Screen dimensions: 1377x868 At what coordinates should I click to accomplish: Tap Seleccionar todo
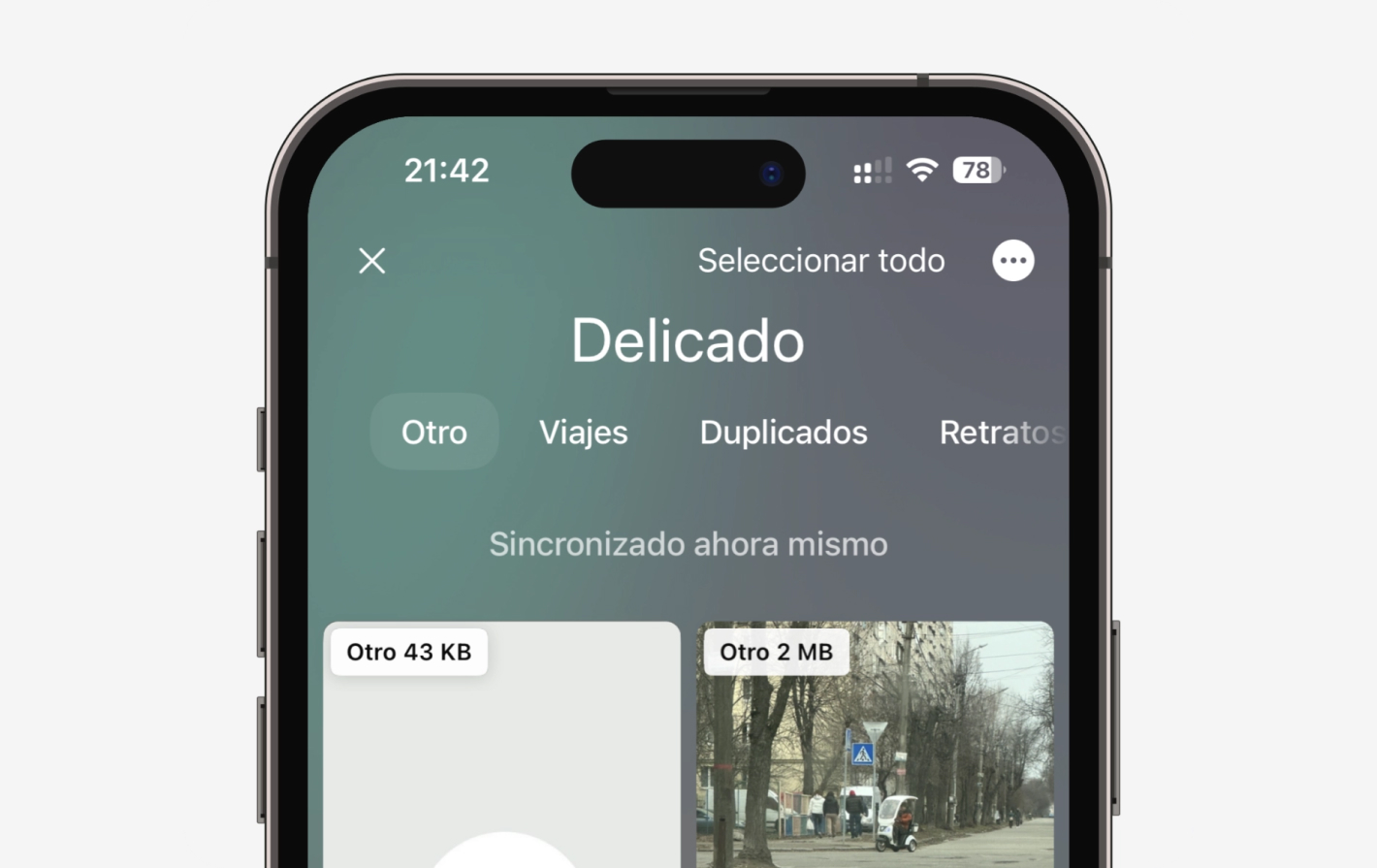coord(820,261)
